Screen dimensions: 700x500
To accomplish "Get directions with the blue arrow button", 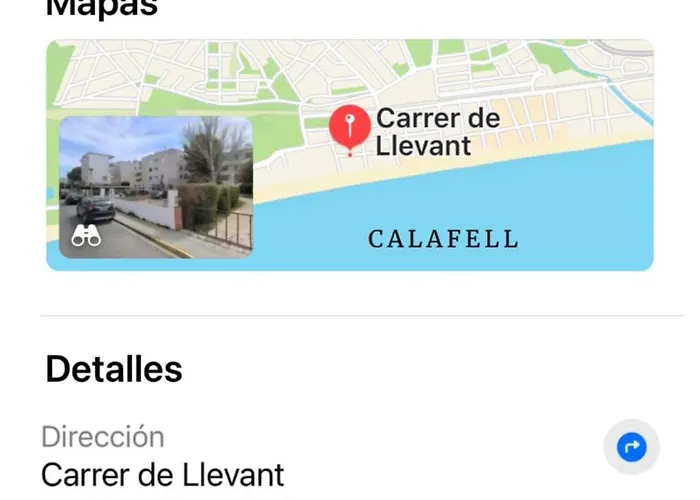I will (x=632, y=447).
